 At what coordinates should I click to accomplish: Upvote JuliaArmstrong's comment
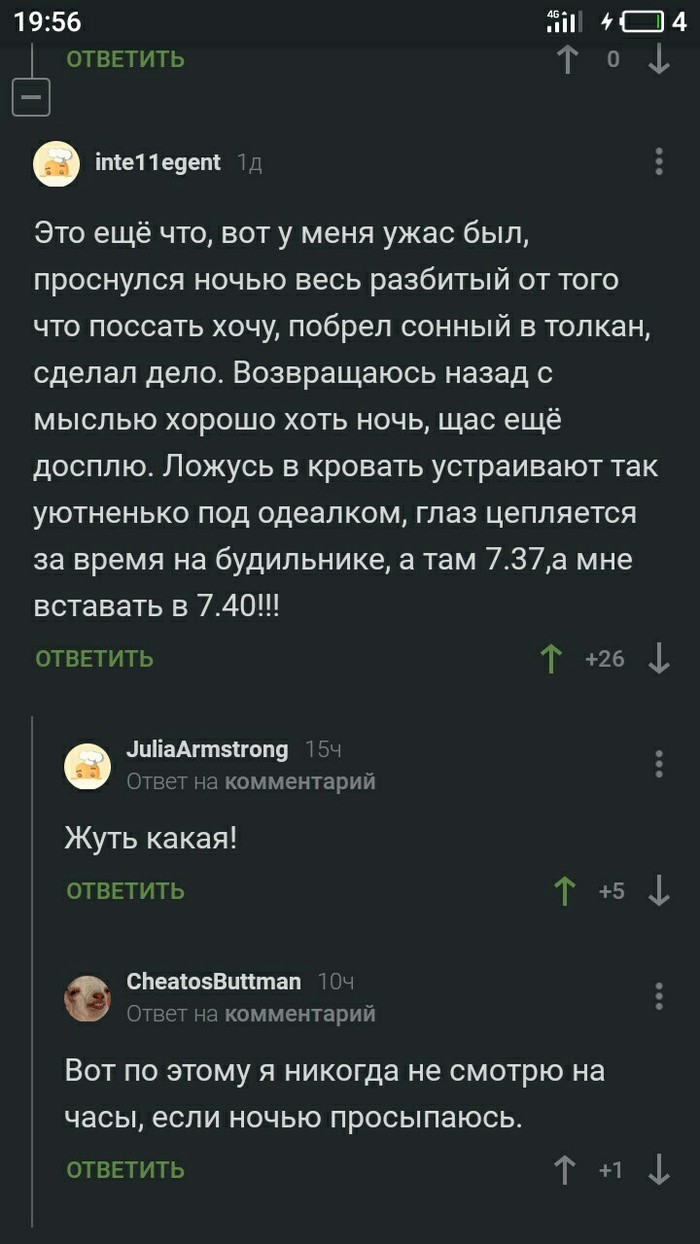point(565,890)
